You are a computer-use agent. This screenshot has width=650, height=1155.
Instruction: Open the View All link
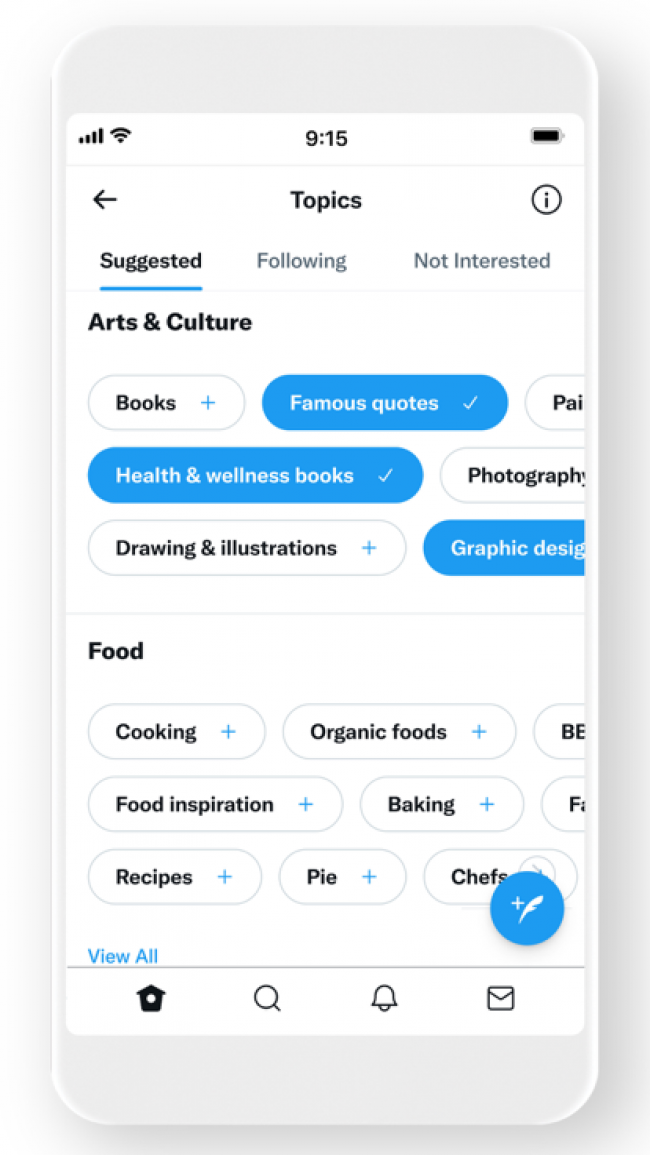tap(123, 956)
